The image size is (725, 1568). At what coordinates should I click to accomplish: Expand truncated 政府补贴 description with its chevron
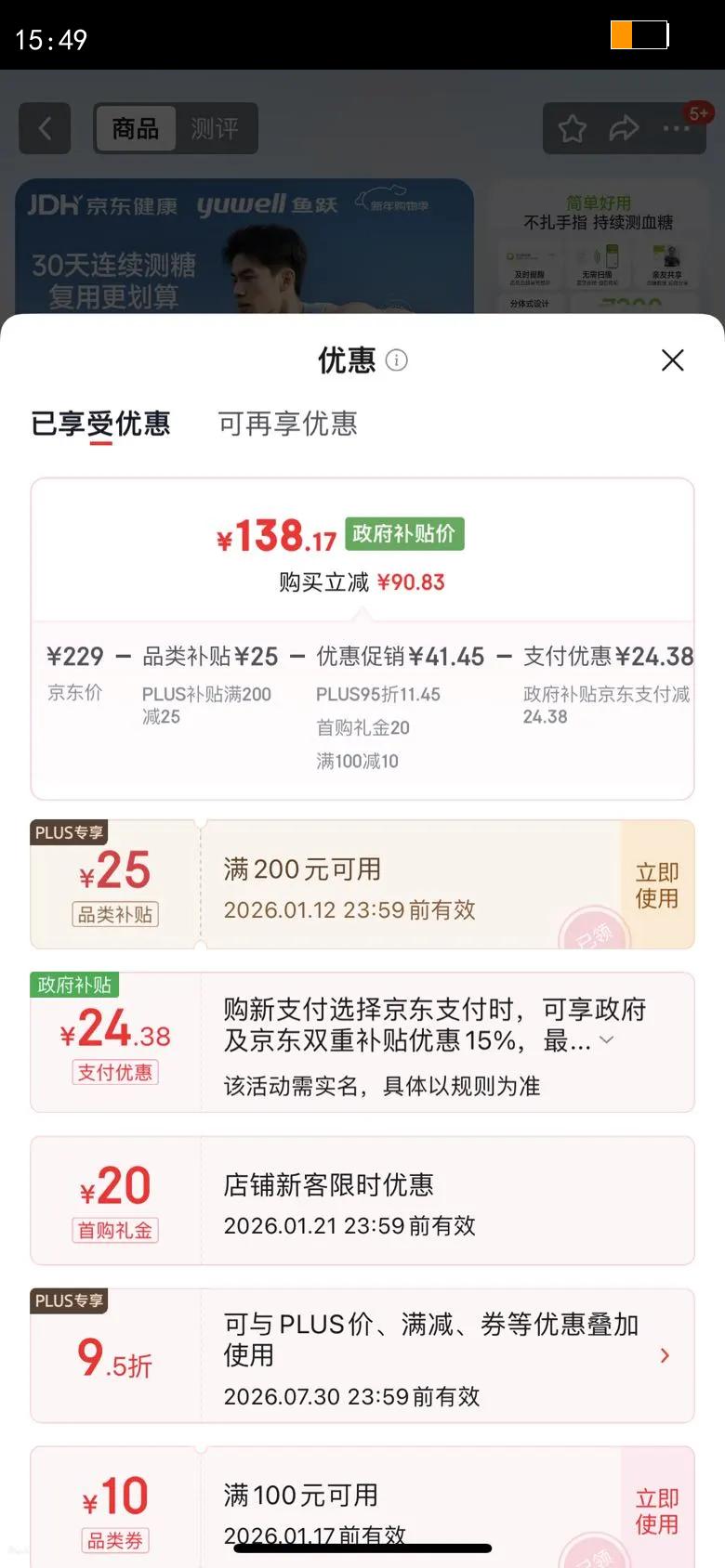(x=606, y=1042)
